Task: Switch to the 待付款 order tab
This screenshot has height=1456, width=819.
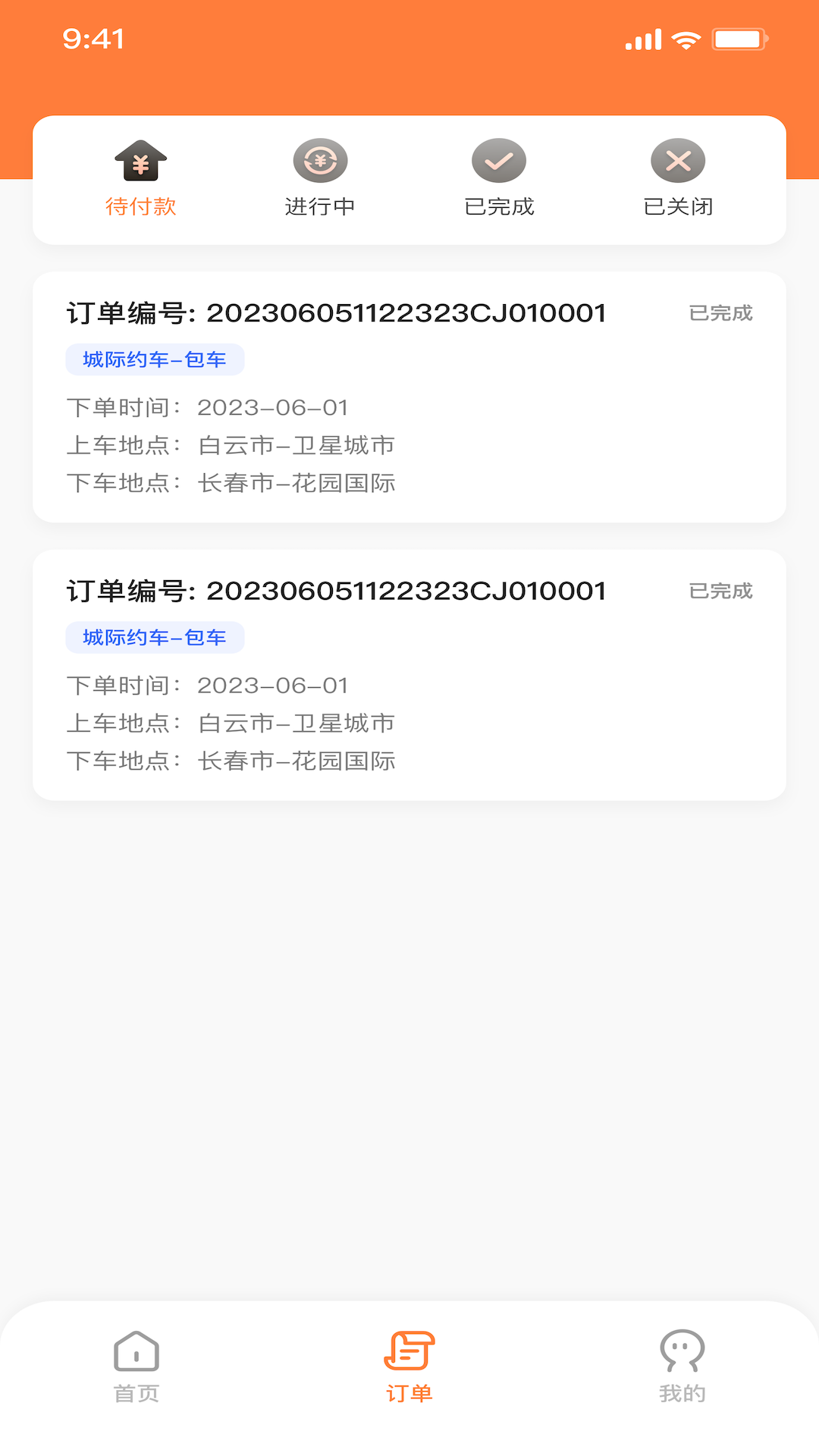Action: coord(141,179)
